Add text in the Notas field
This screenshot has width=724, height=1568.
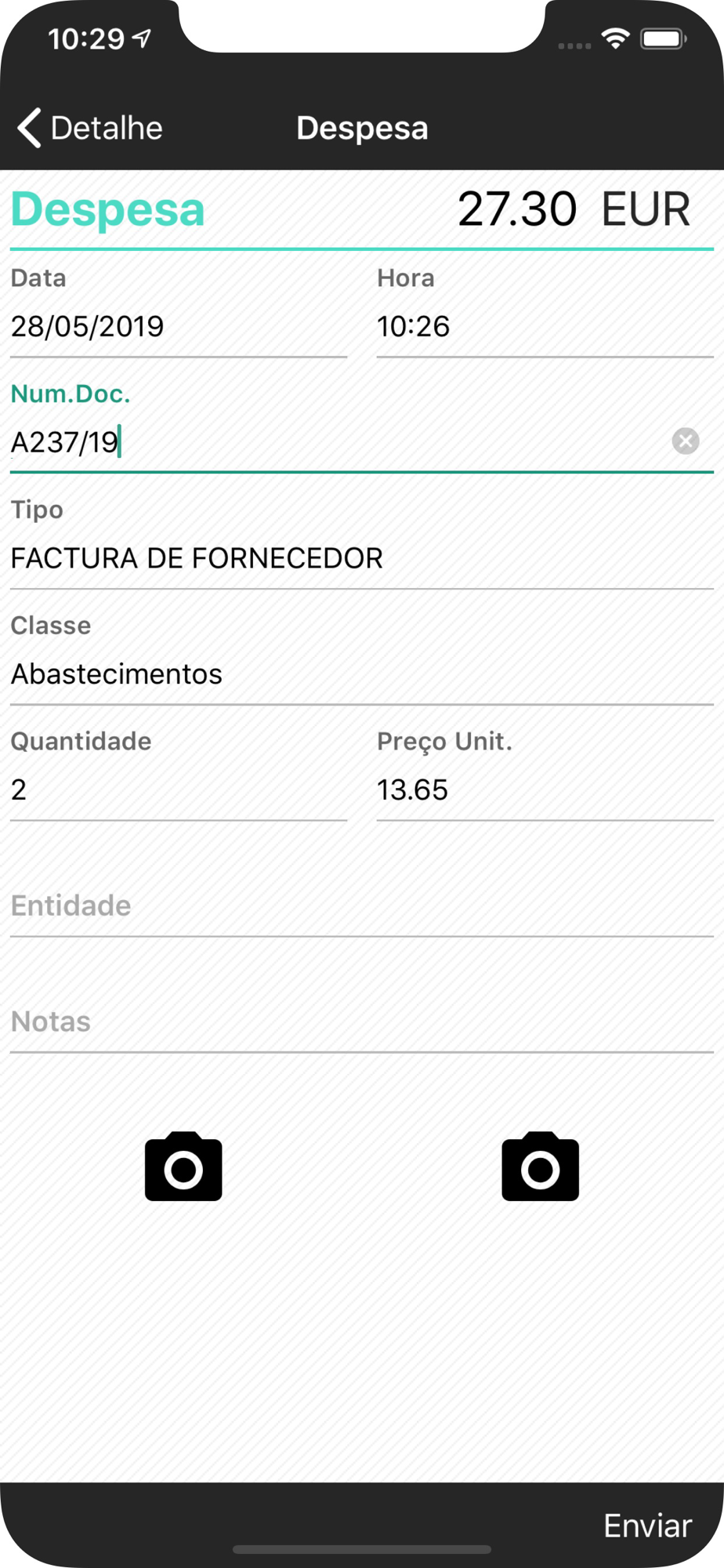pyautogui.click(x=362, y=1022)
